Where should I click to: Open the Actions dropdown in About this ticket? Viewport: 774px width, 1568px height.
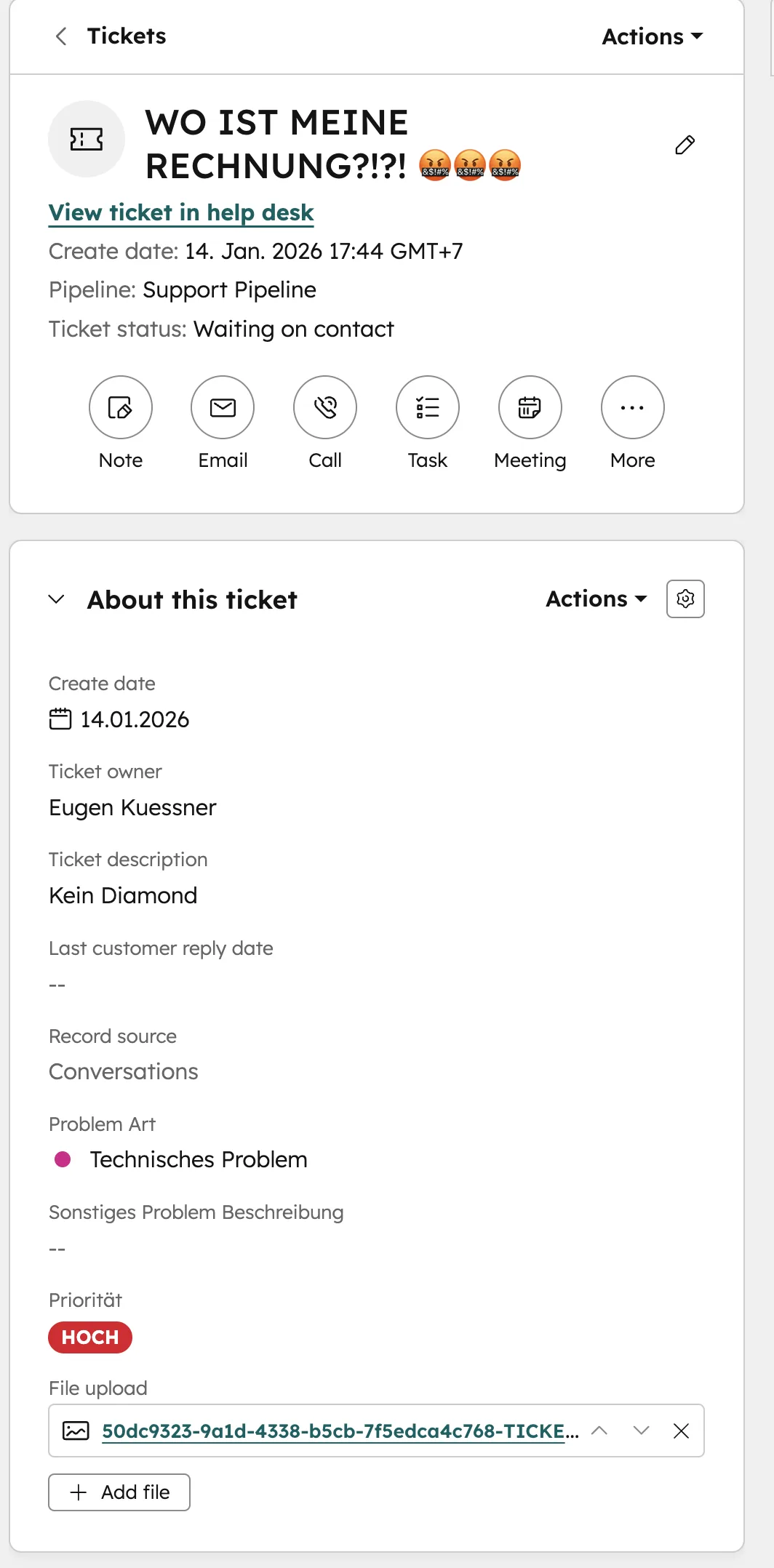[x=595, y=599]
